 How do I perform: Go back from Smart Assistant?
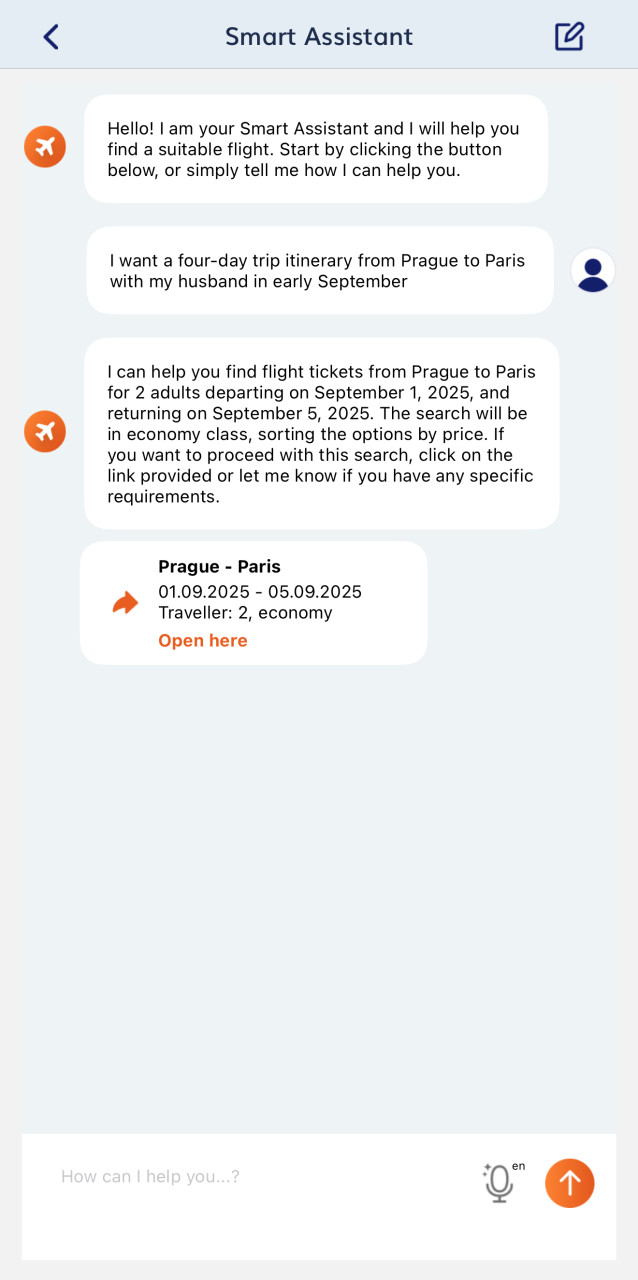tap(51, 37)
